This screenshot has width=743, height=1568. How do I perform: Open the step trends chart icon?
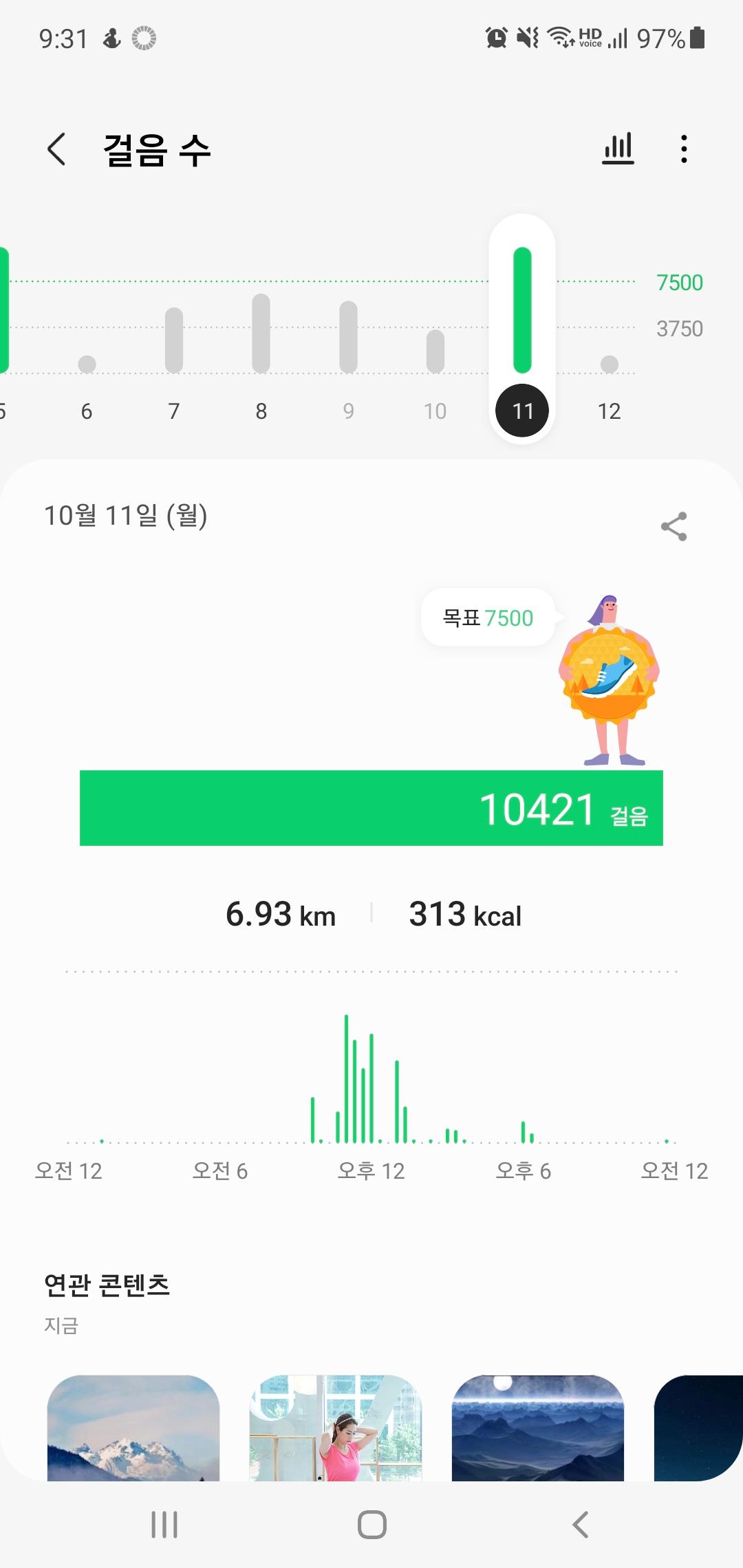pos(617,149)
